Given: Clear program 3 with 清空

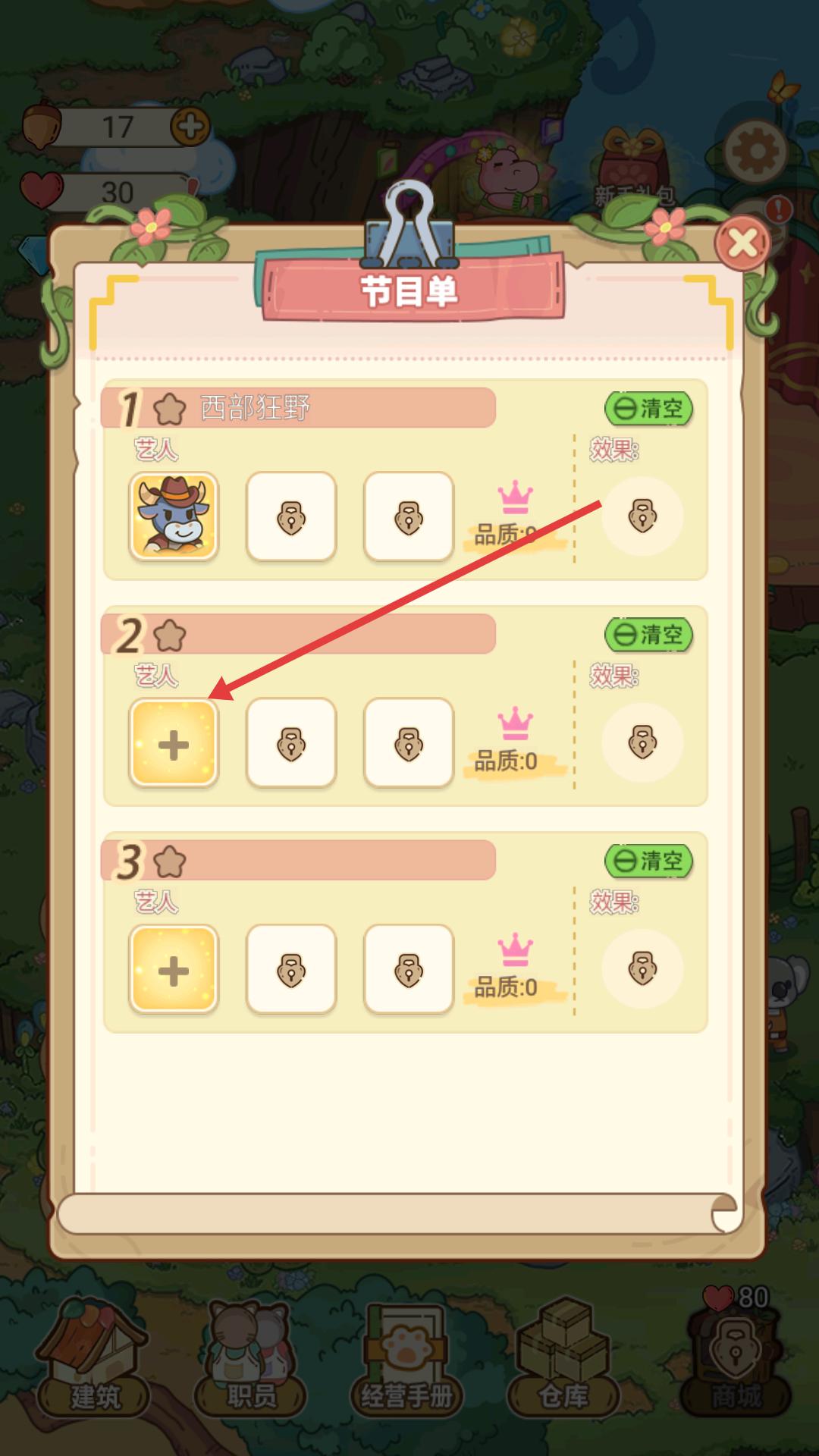Looking at the screenshot, I should (x=648, y=861).
